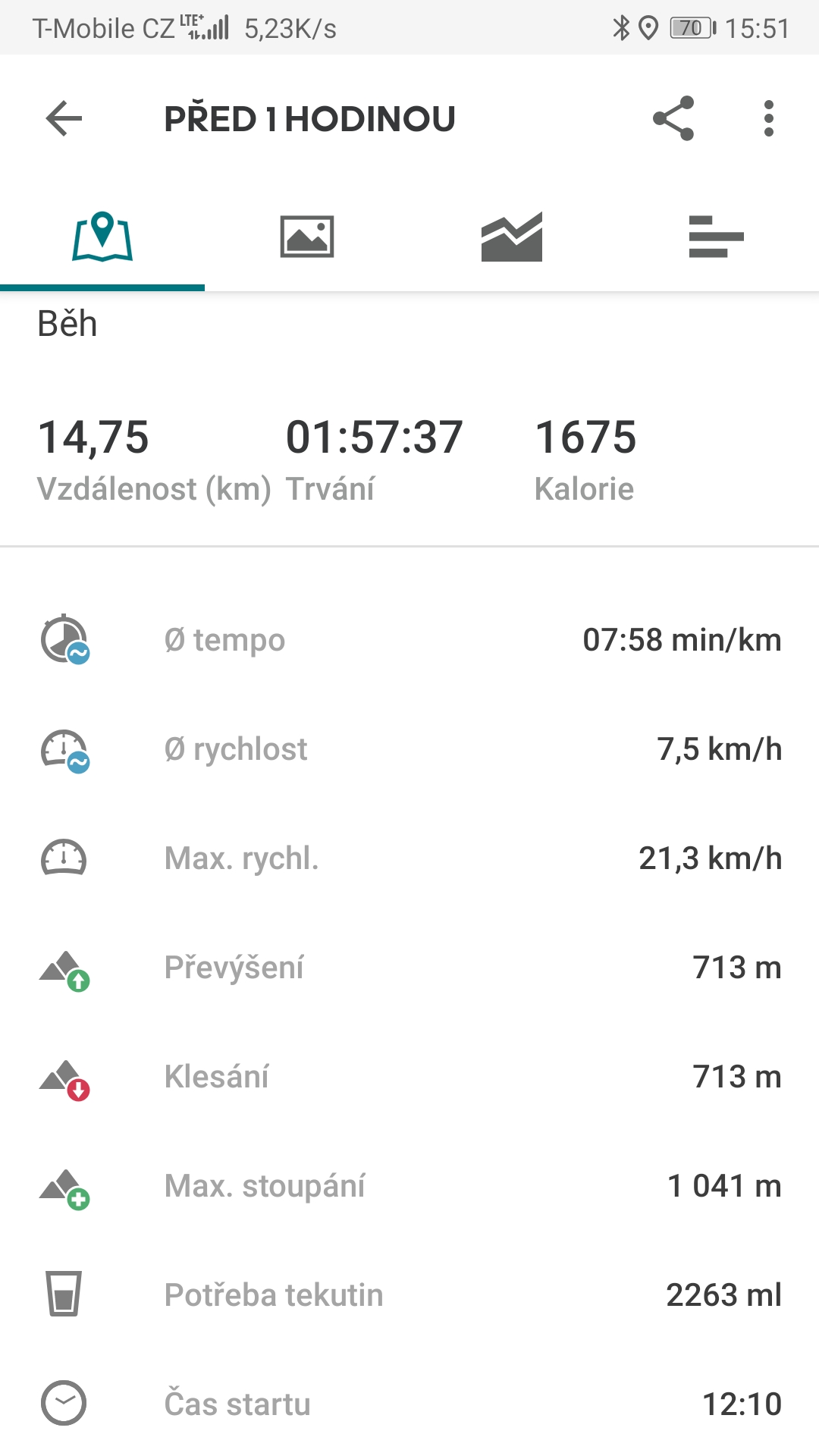Go back using the arrow icon
Screen dimensions: 819x1456
point(64,118)
